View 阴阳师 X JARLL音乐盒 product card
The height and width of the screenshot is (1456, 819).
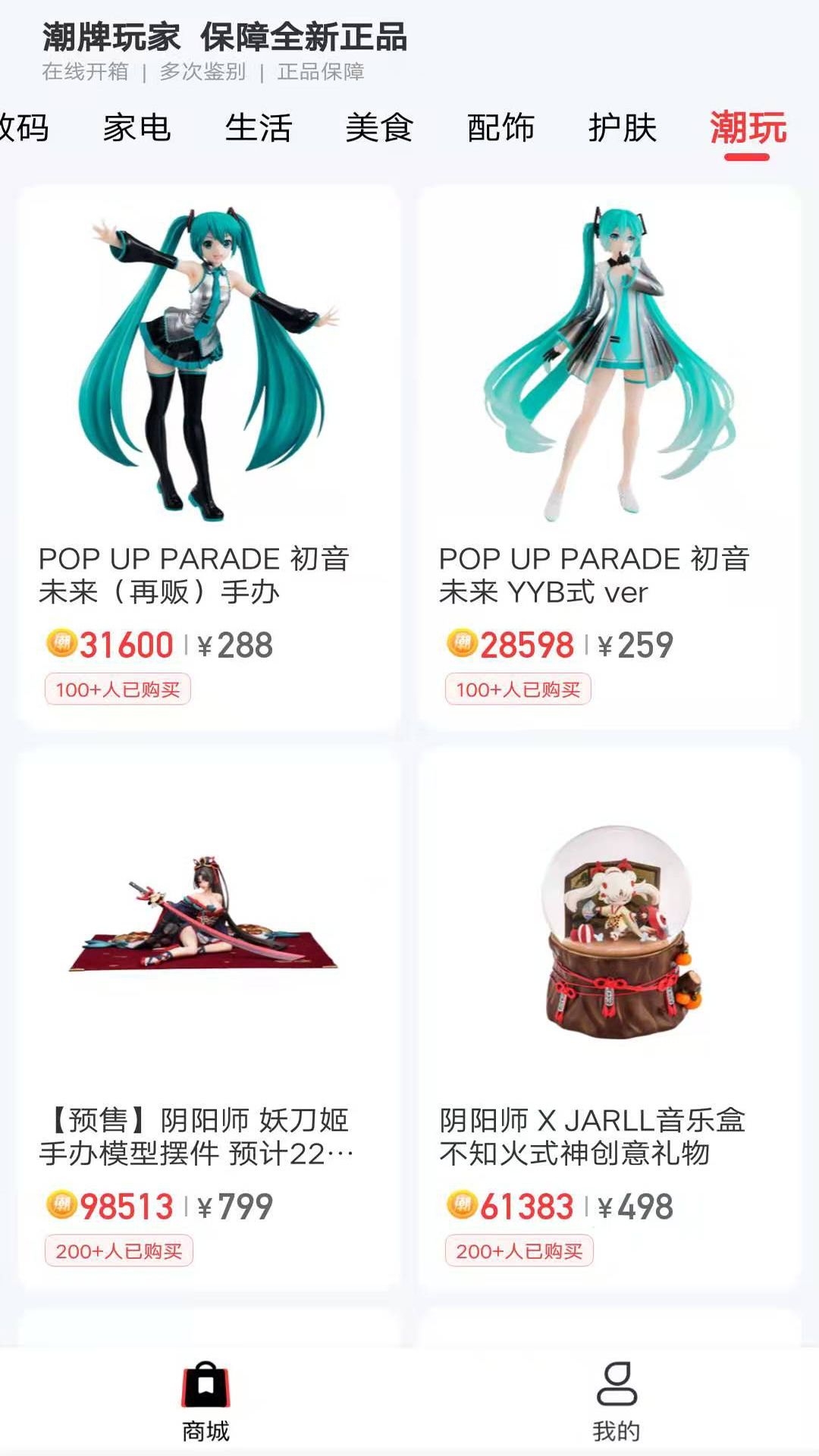coord(609,1016)
